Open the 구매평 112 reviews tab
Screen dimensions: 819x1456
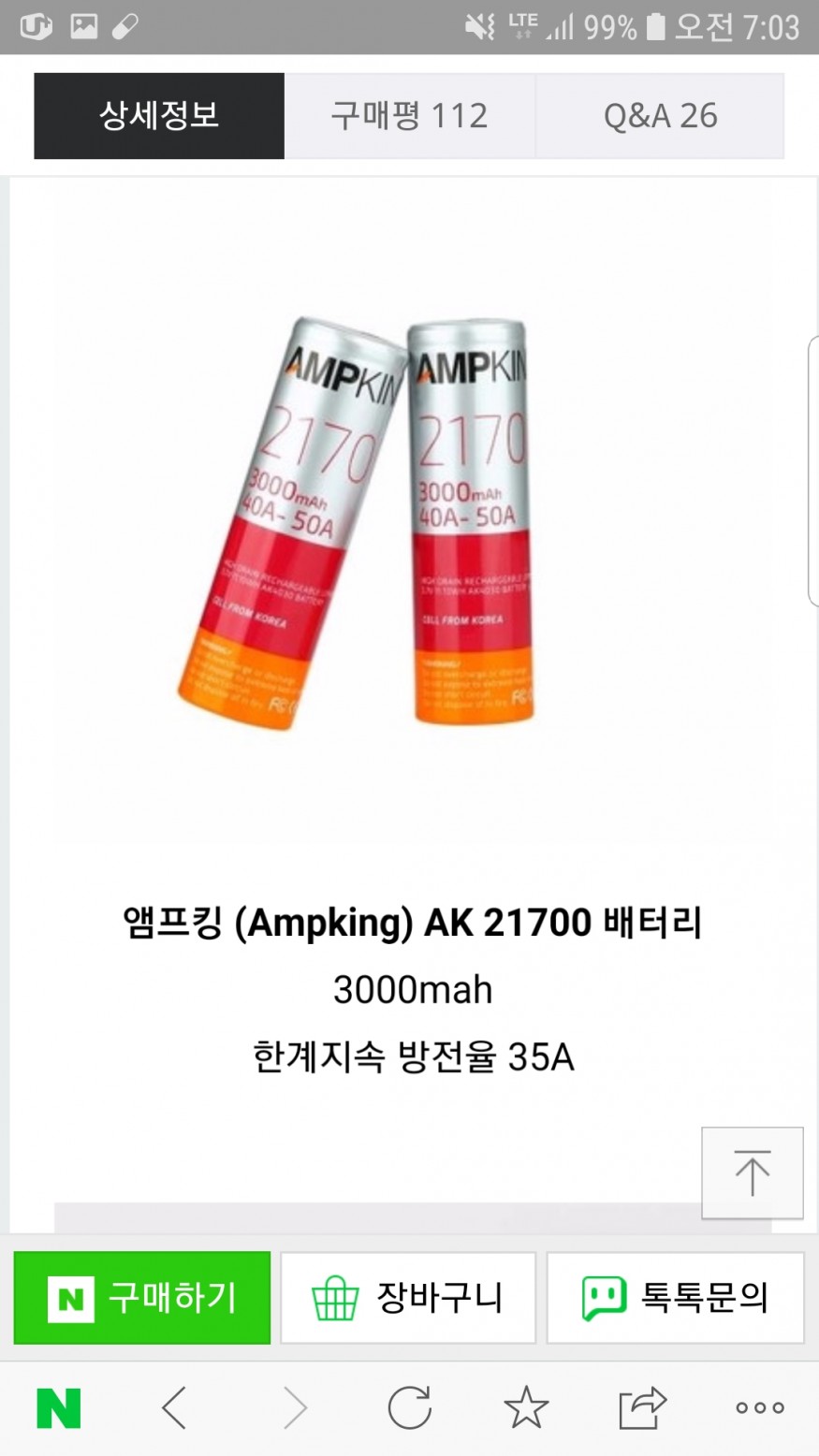(409, 116)
